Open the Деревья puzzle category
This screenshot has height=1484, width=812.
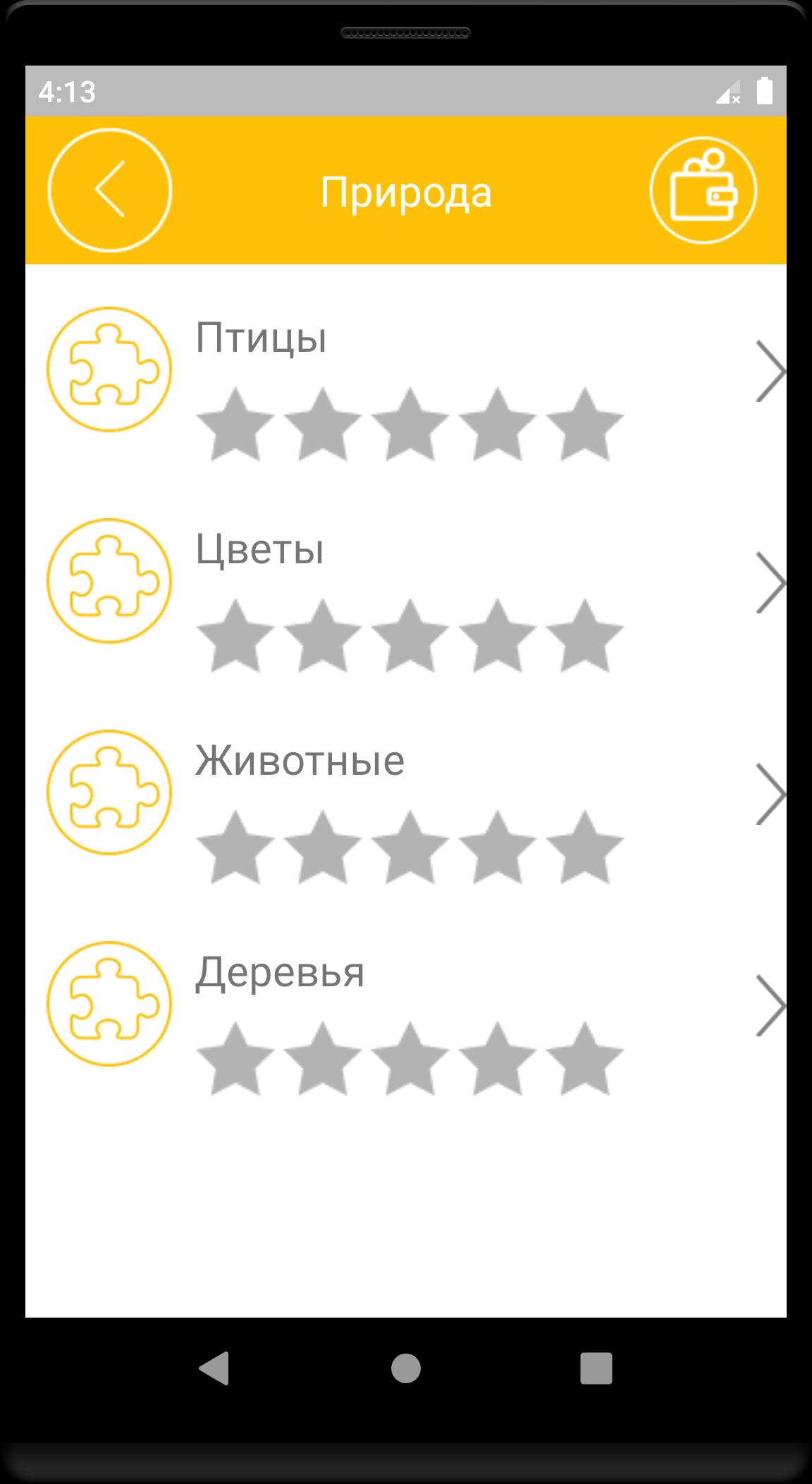[x=406, y=1005]
